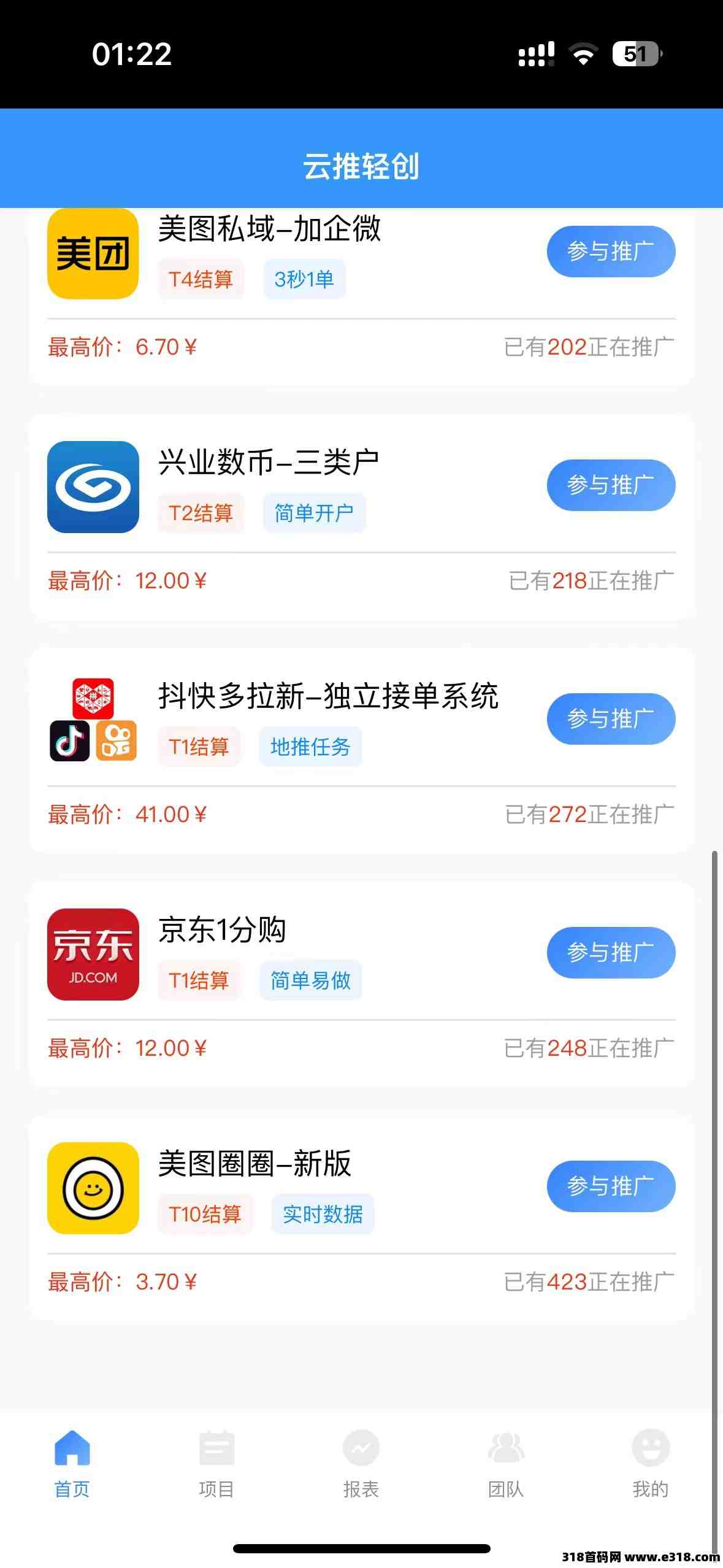
Task: Join promotion for 兴业数币-三类户
Action: point(611,485)
